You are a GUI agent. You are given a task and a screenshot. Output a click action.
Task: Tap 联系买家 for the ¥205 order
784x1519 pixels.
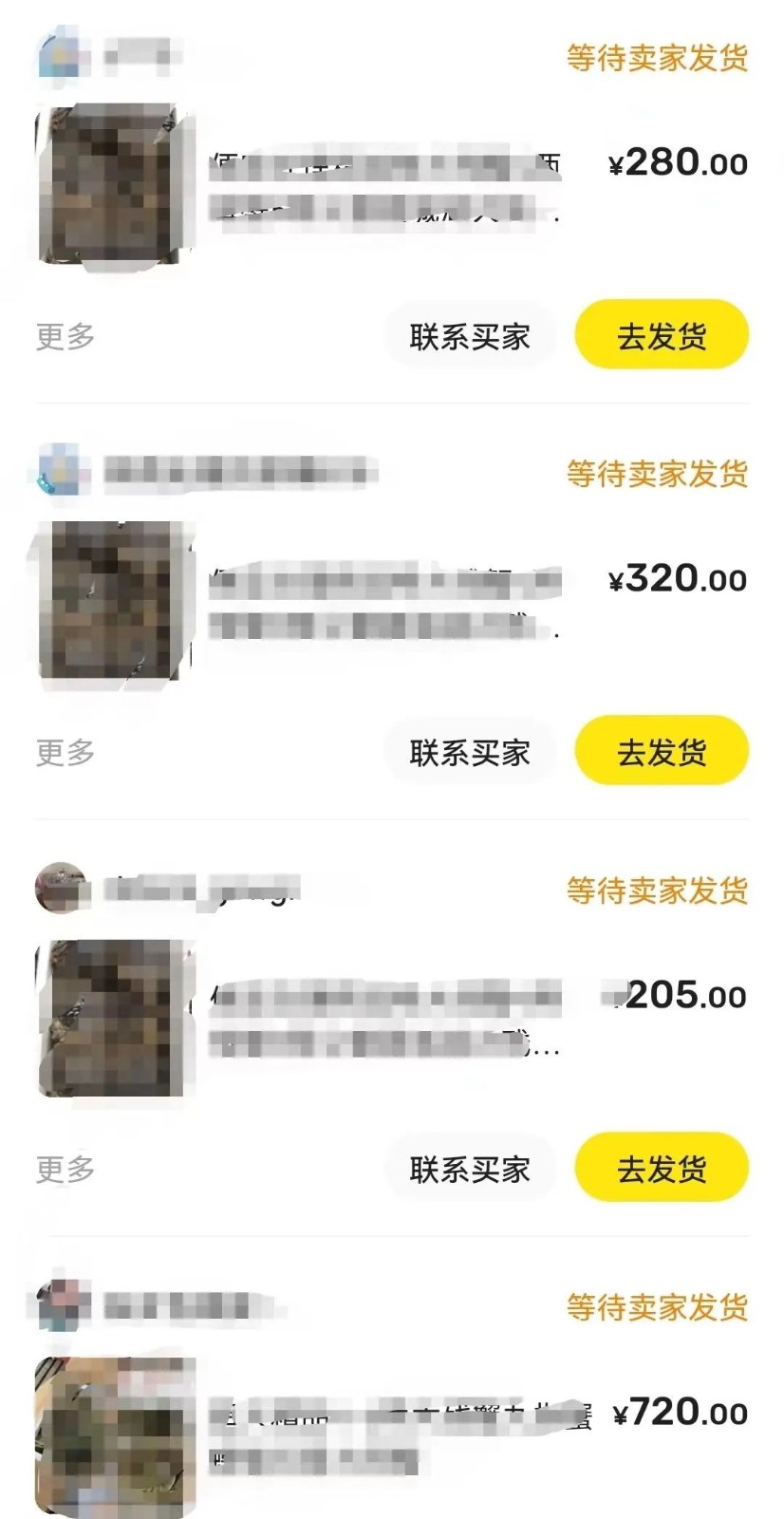point(470,1168)
